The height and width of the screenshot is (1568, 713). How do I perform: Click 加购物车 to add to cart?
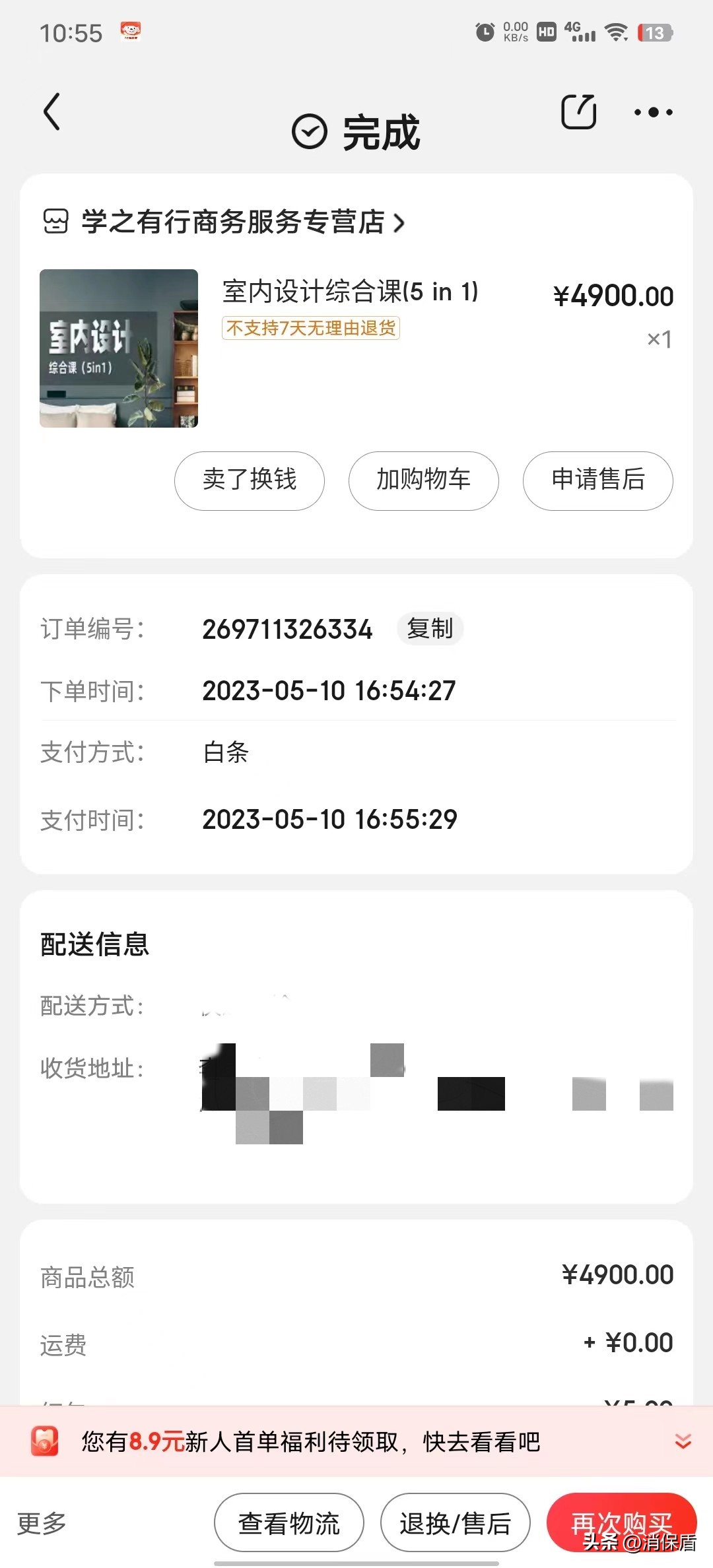pos(423,481)
